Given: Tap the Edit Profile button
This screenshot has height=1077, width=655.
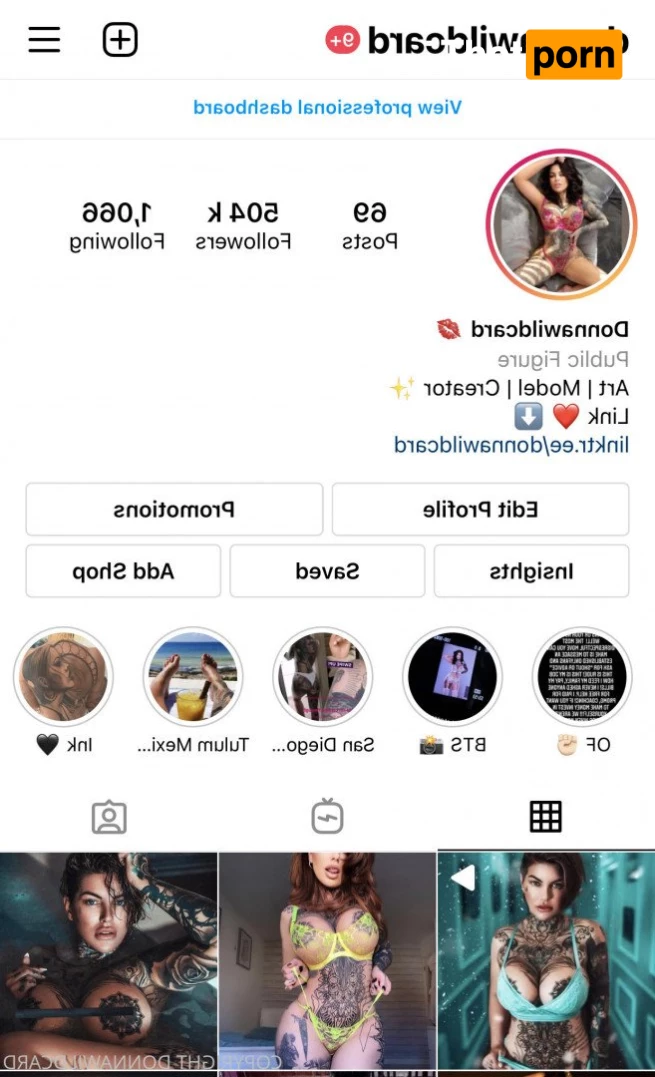Looking at the screenshot, I should point(480,510).
